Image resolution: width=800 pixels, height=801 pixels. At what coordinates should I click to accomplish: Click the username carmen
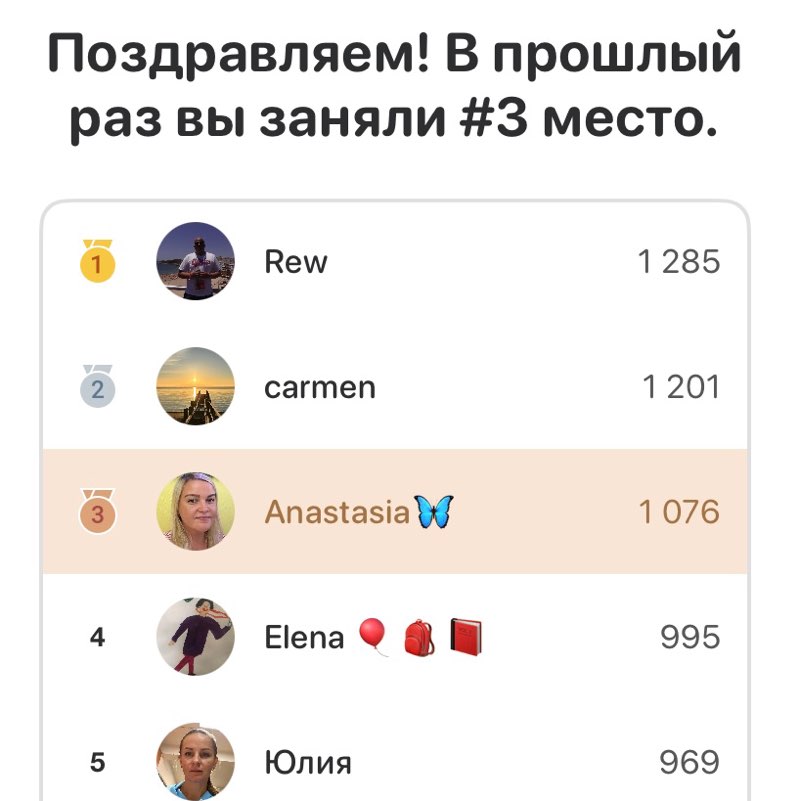tap(320, 386)
